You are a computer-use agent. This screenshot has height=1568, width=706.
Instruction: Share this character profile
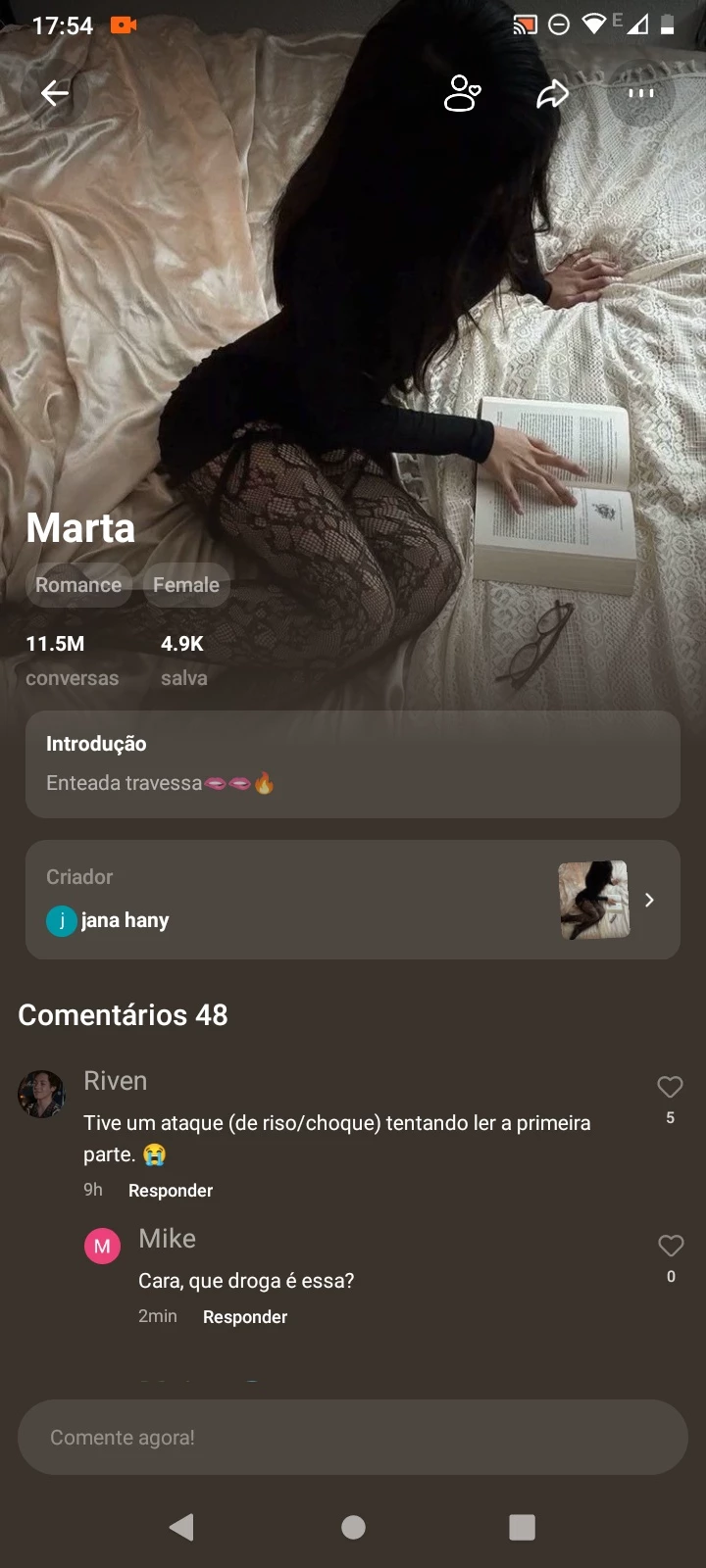tap(552, 94)
